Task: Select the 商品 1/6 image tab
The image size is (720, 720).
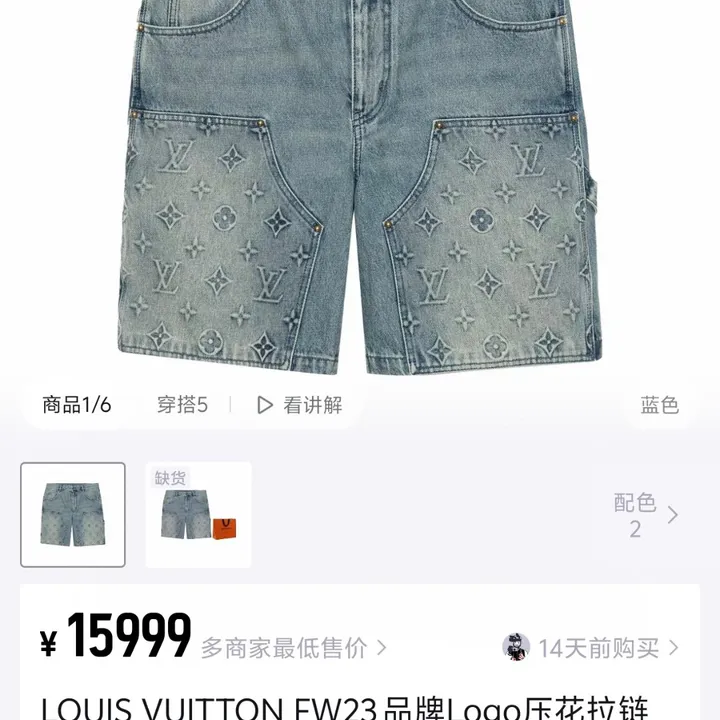Action: (77, 405)
